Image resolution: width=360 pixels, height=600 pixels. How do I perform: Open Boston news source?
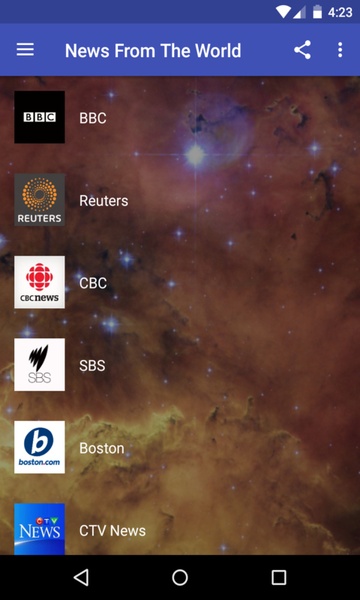click(180, 447)
